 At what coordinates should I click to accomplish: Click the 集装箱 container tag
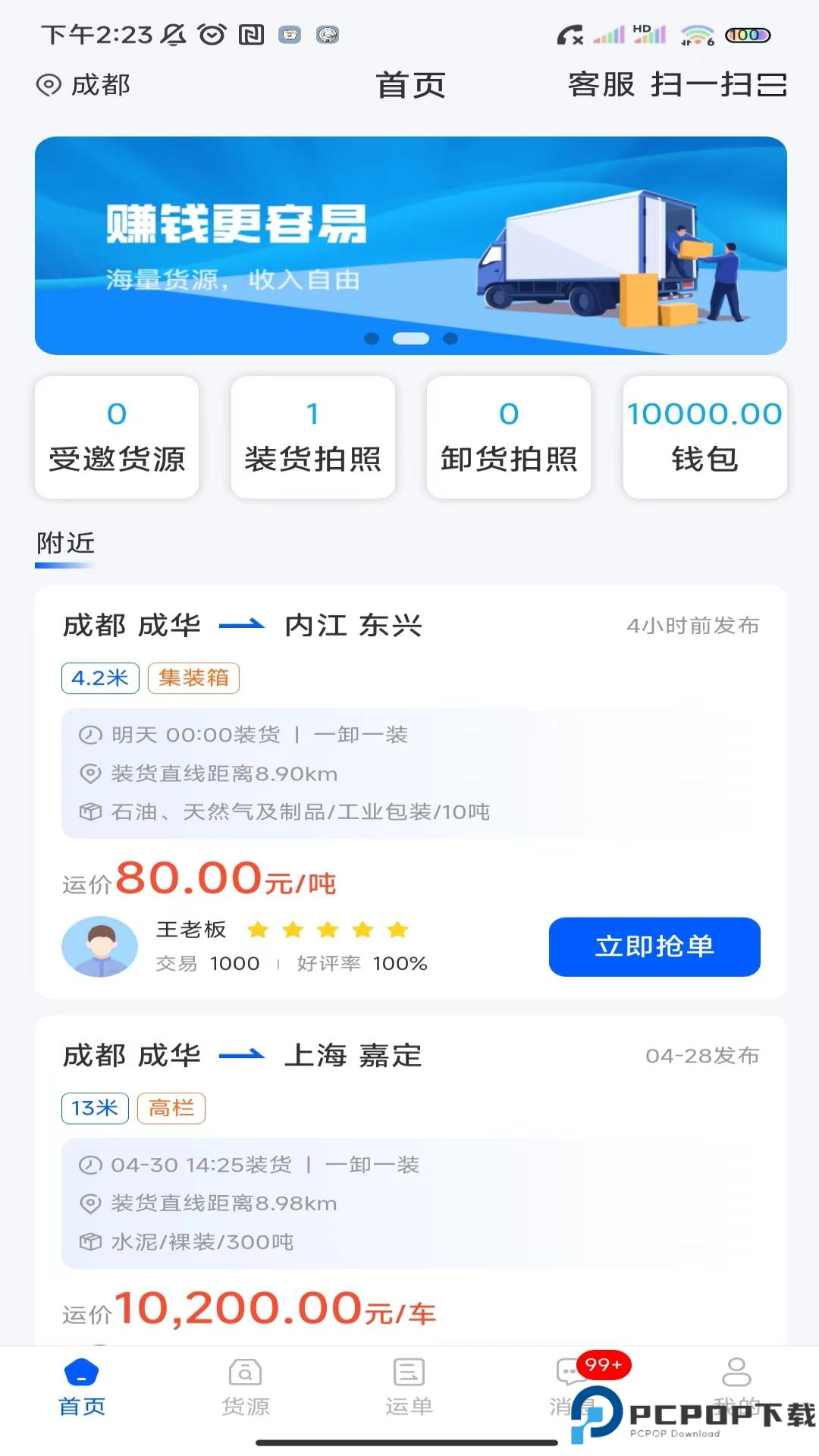click(x=193, y=678)
